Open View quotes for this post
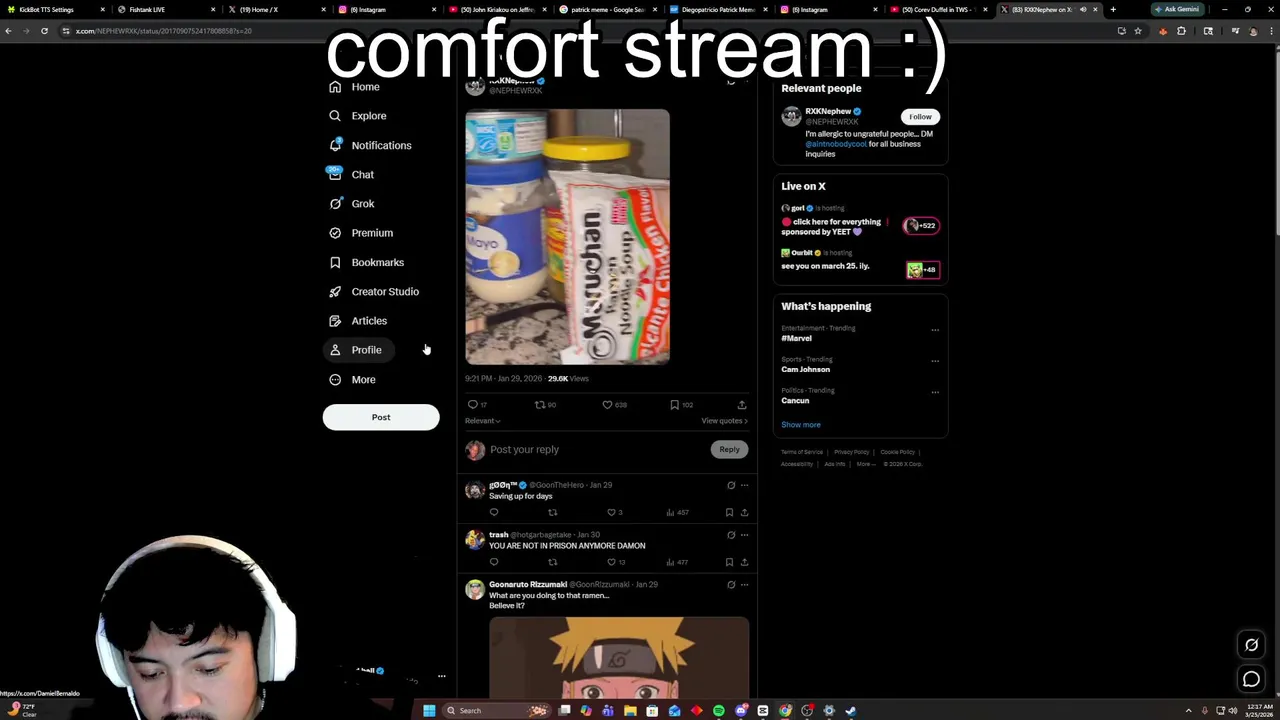1280x720 pixels. pyautogui.click(x=724, y=421)
